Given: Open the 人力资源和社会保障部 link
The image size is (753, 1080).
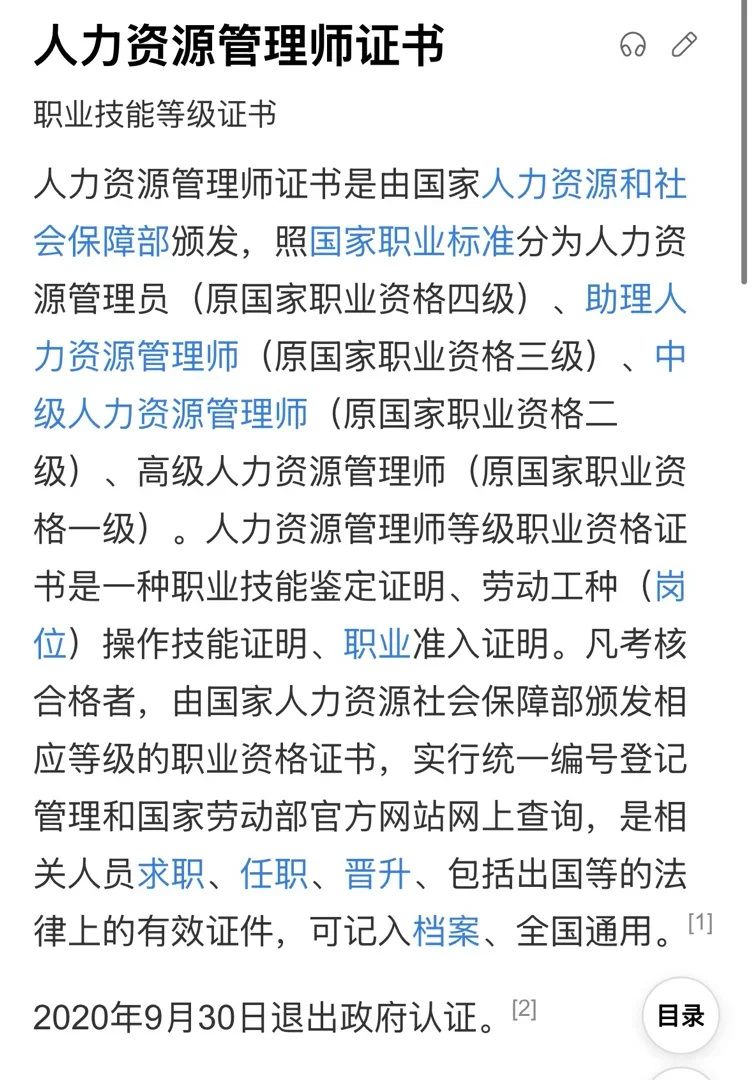Looking at the screenshot, I should pyautogui.click(x=584, y=186).
